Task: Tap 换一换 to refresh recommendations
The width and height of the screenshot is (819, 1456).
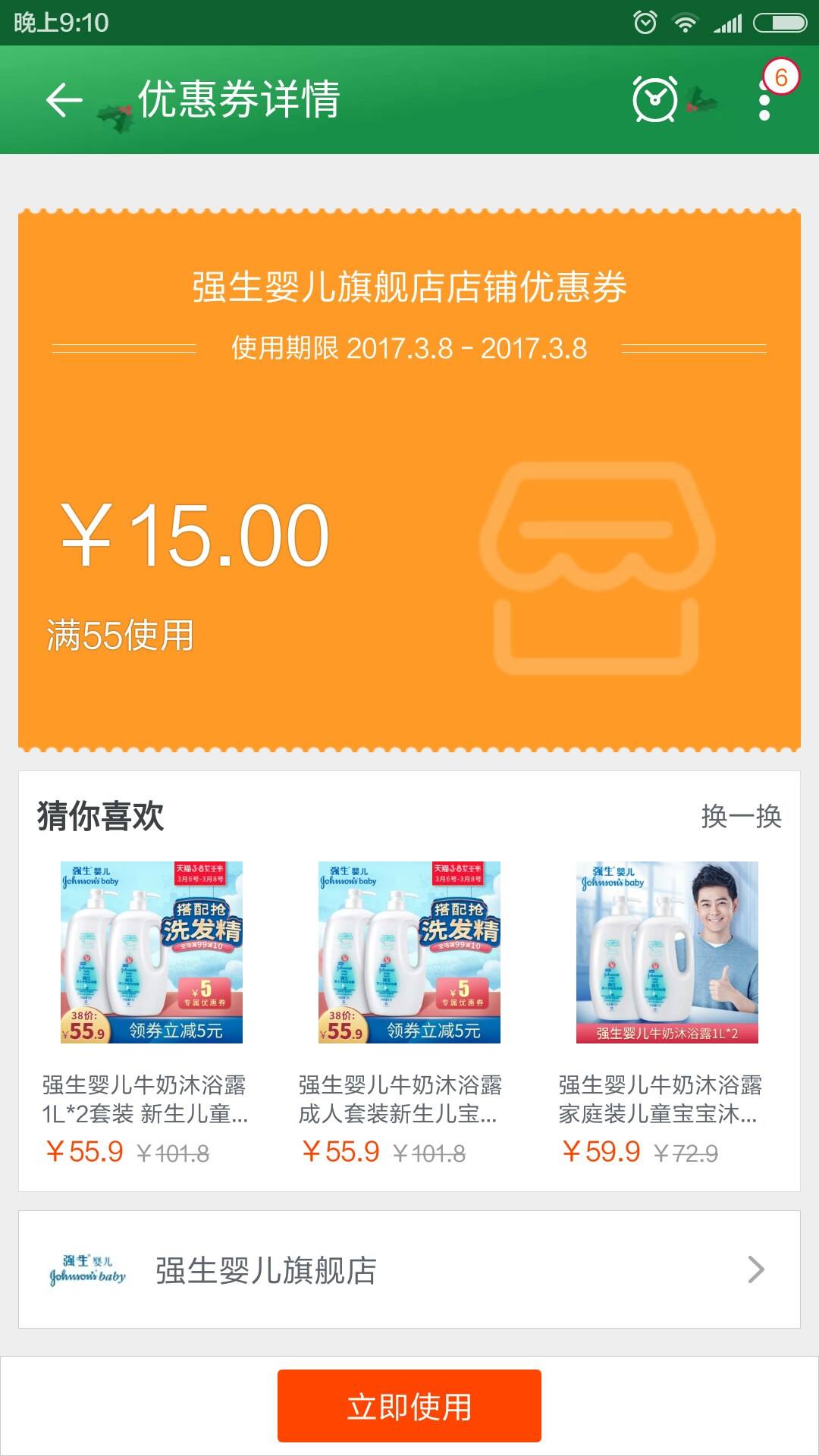Action: (x=741, y=817)
